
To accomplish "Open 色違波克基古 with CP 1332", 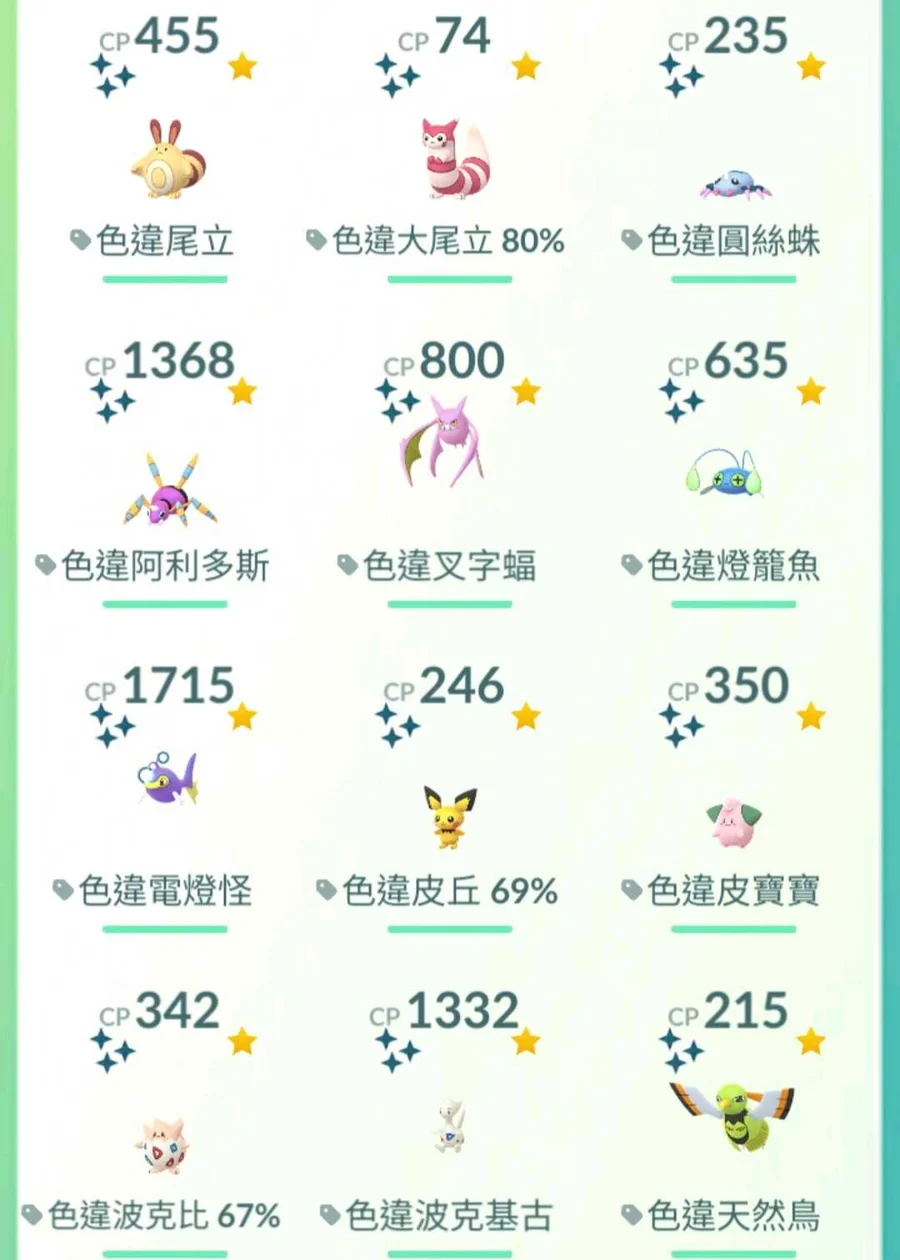I will [449, 1125].
